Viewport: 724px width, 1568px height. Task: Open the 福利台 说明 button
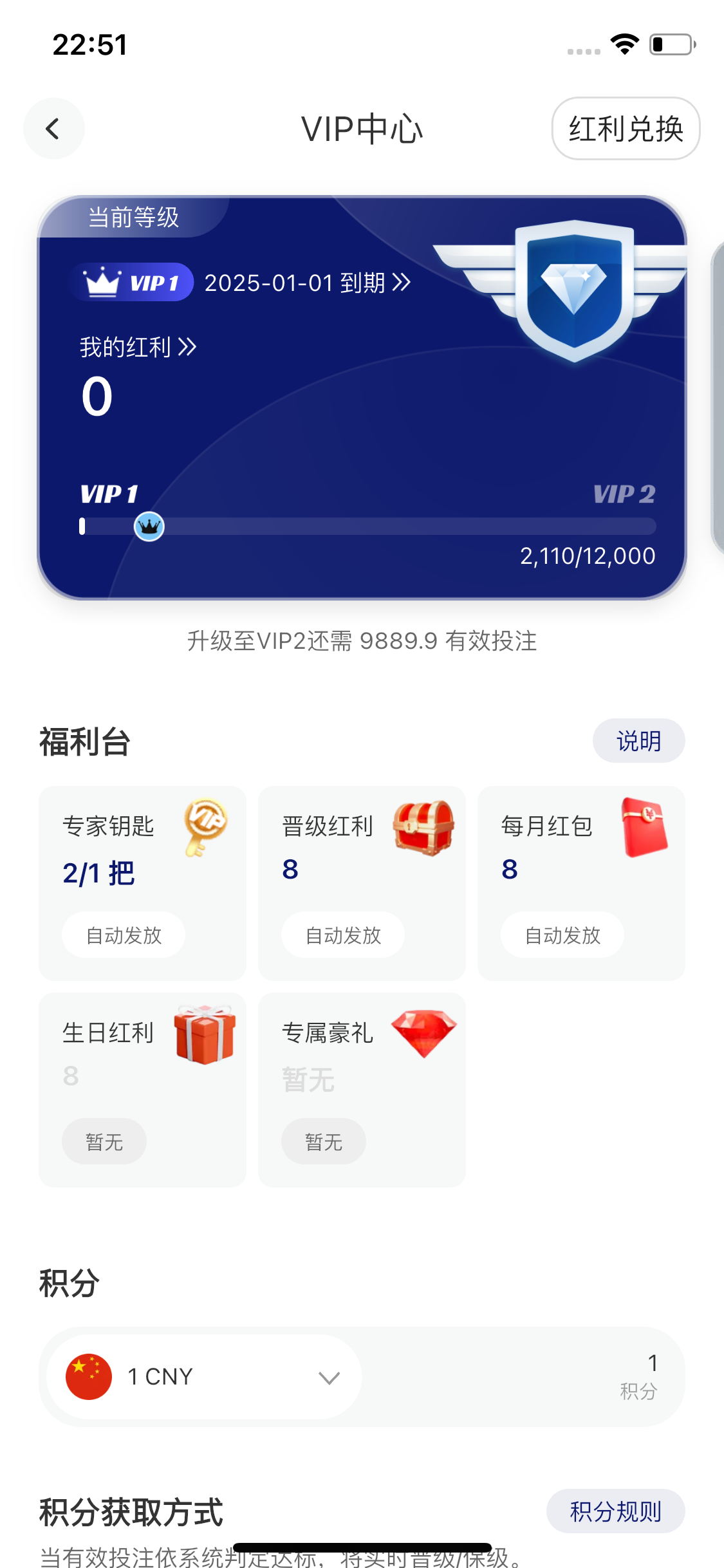tap(638, 741)
